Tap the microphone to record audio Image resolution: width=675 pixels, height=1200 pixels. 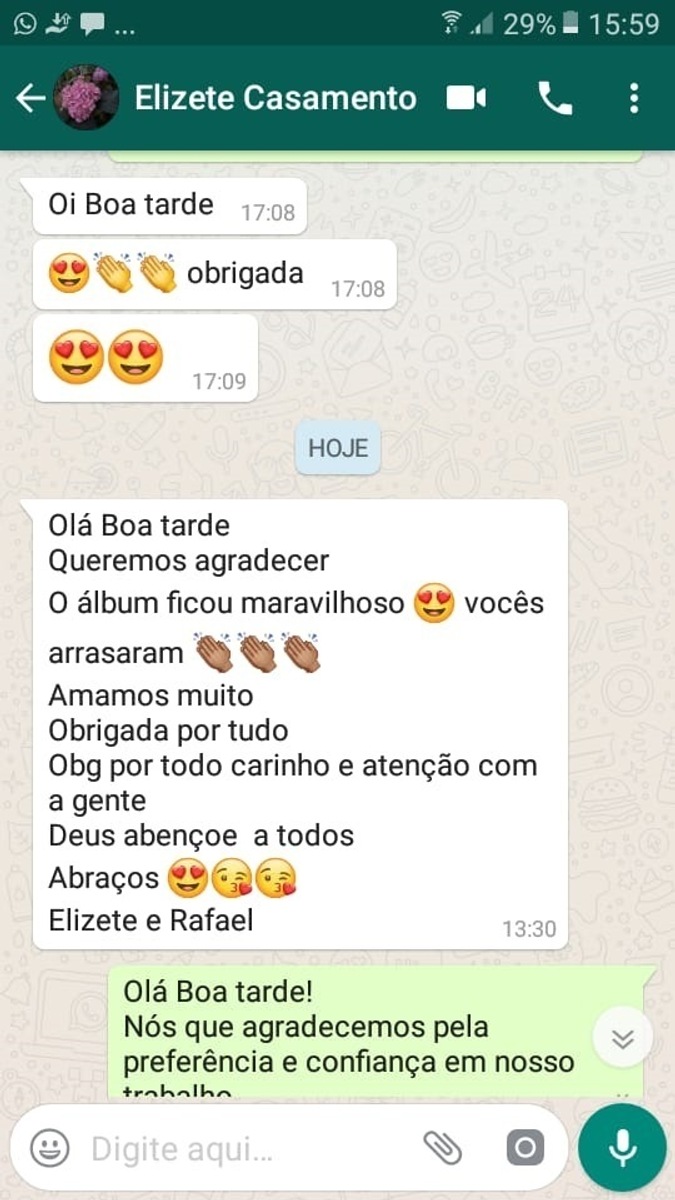tap(622, 1148)
